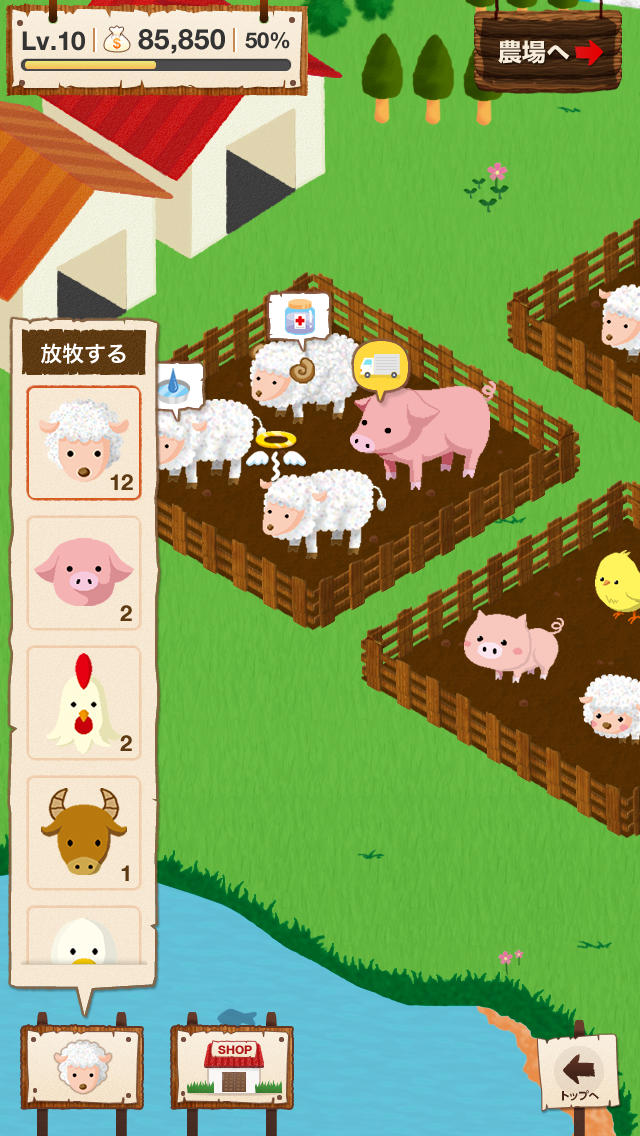Go to the farm via 農場へ sign
The image size is (640, 1136).
click(549, 51)
